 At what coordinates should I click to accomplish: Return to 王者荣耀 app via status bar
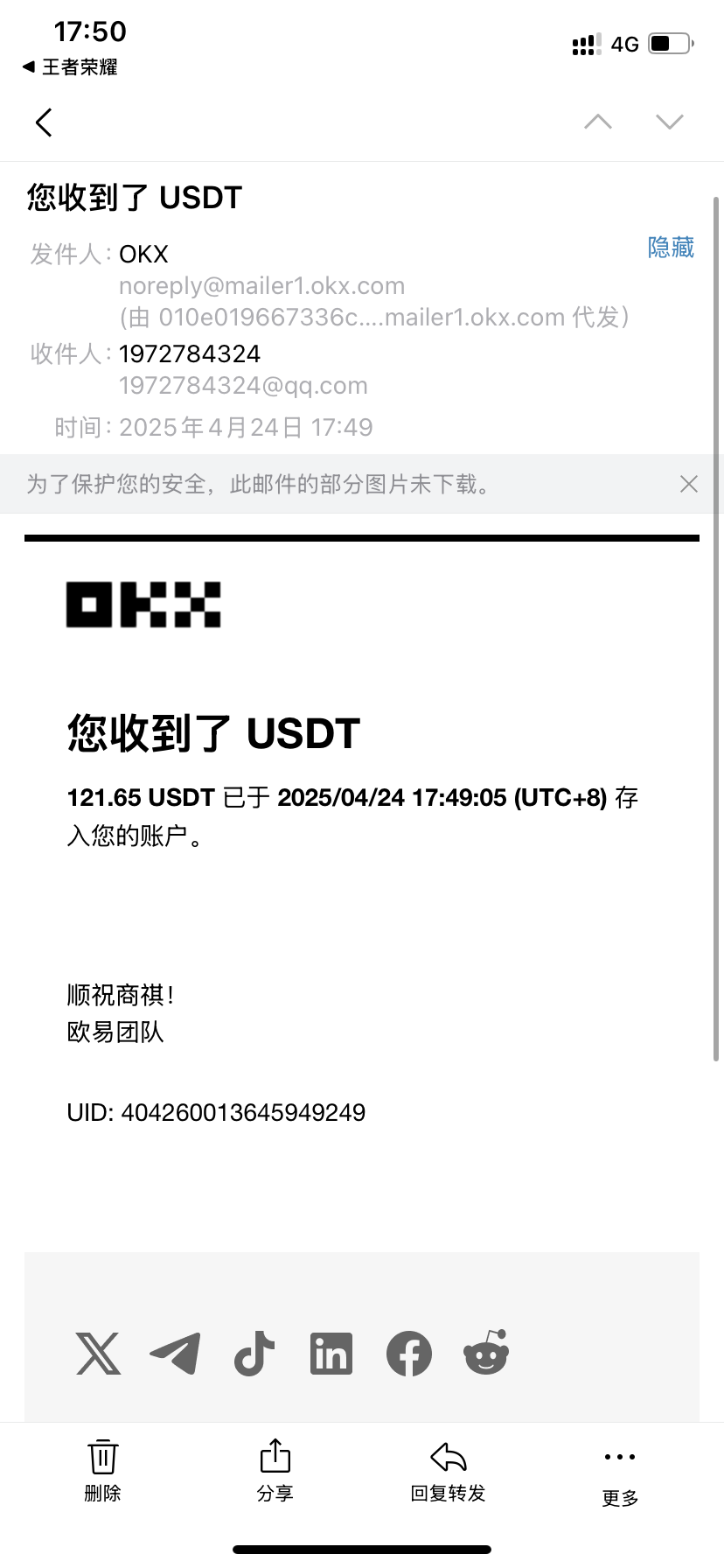(70, 67)
